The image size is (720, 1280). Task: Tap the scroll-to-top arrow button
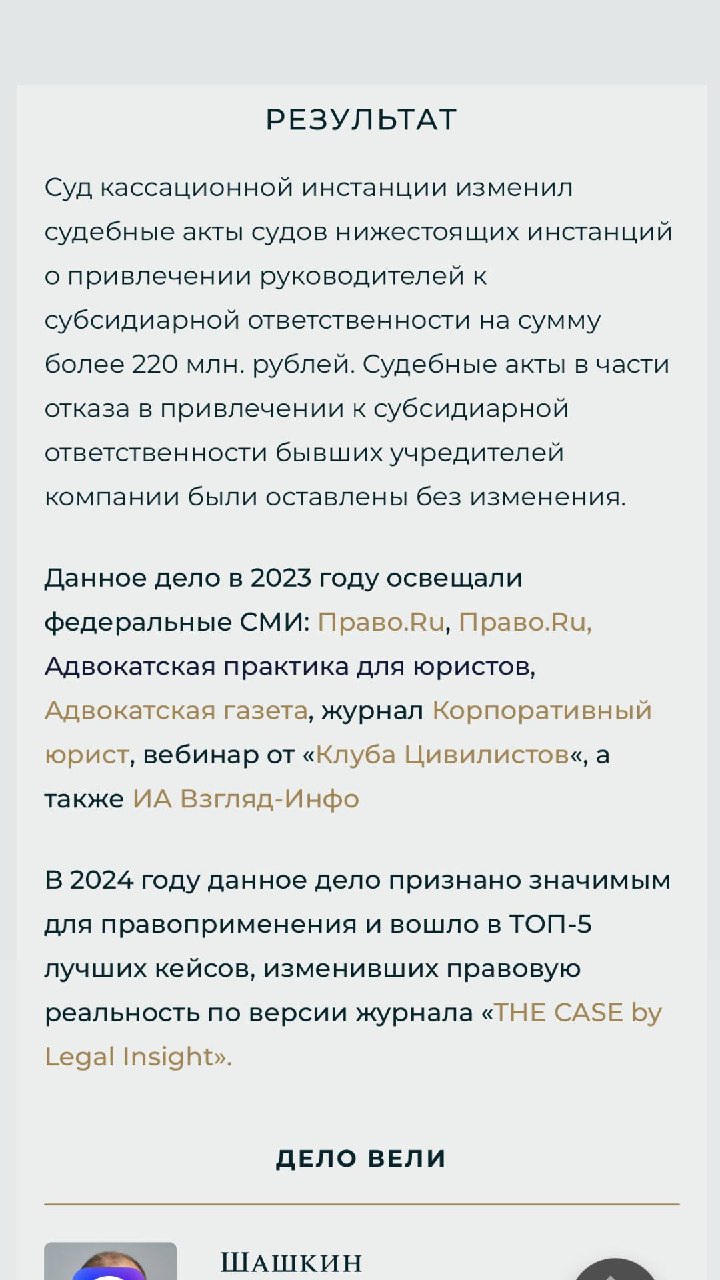point(616,1268)
